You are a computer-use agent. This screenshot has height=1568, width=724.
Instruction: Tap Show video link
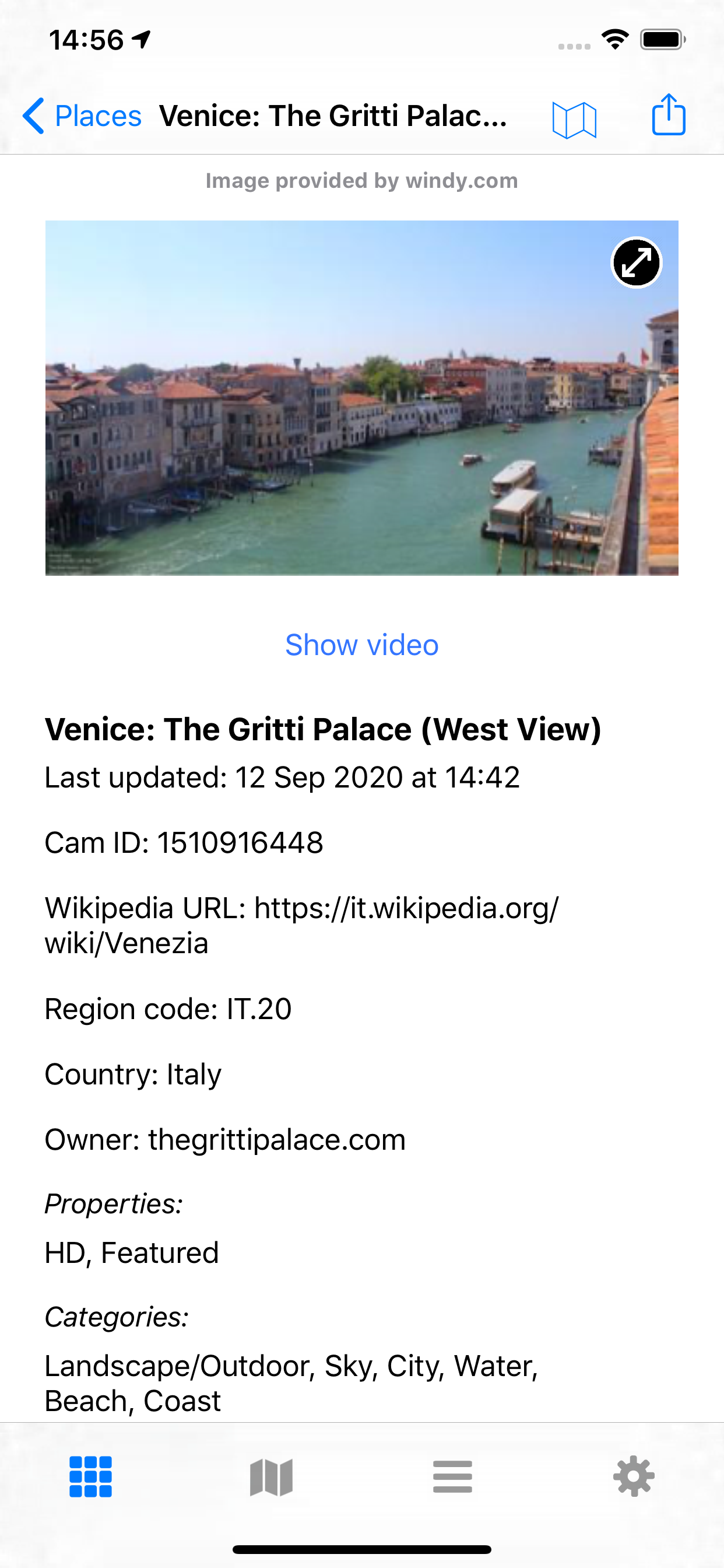pos(362,645)
